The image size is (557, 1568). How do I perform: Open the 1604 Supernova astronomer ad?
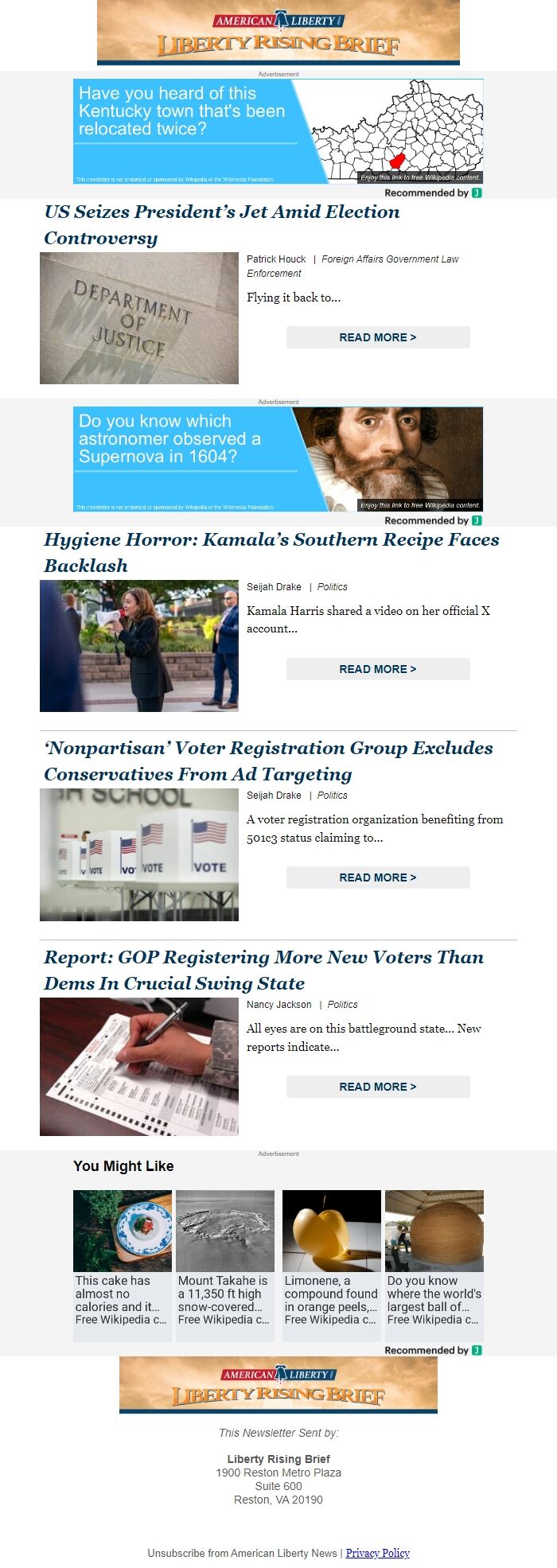(278, 459)
